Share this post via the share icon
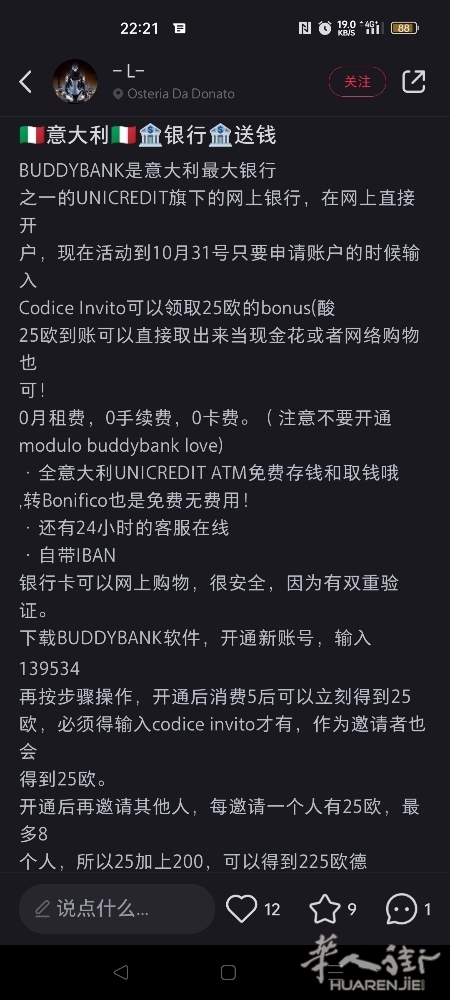Image resolution: width=450 pixels, height=1000 pixels. (413, 82)
